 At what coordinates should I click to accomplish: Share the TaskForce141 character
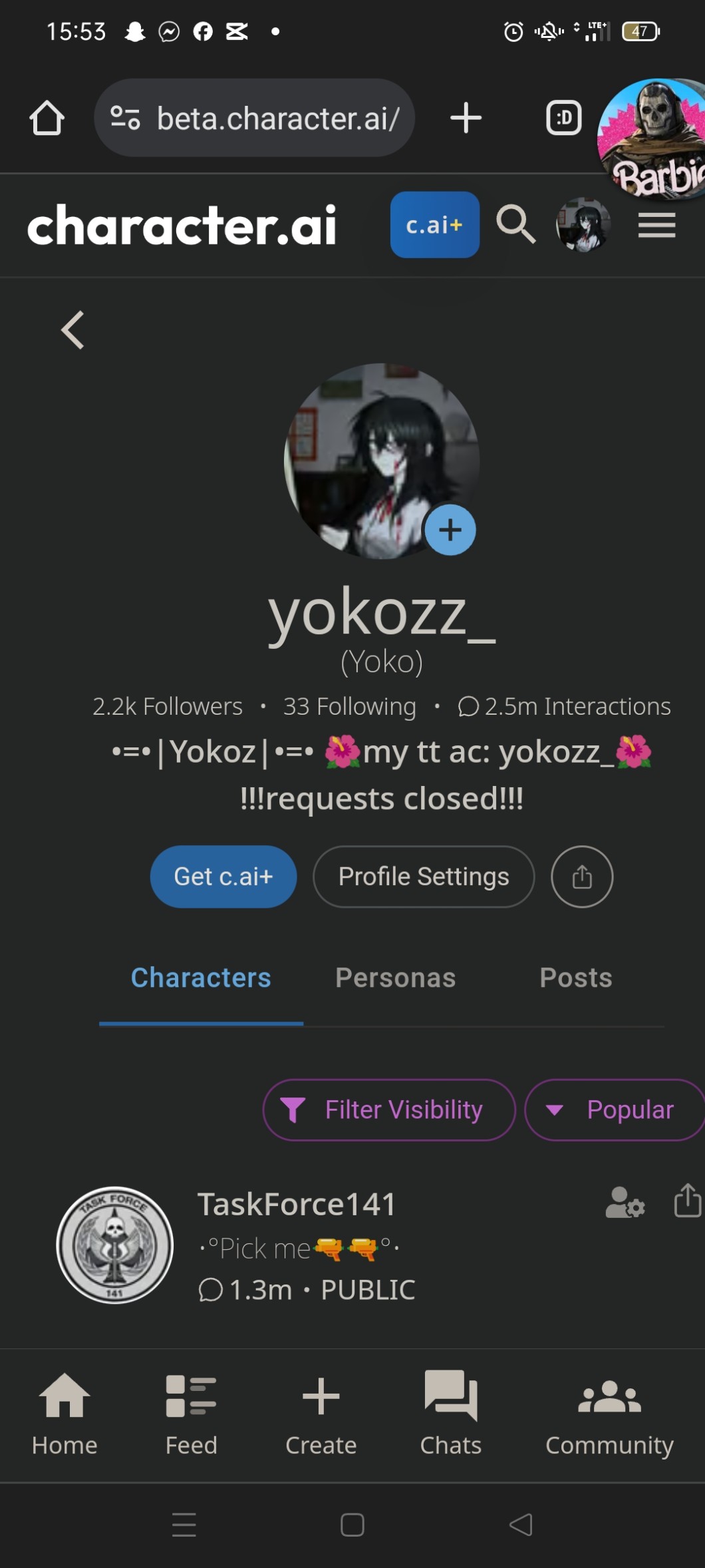688,1201
